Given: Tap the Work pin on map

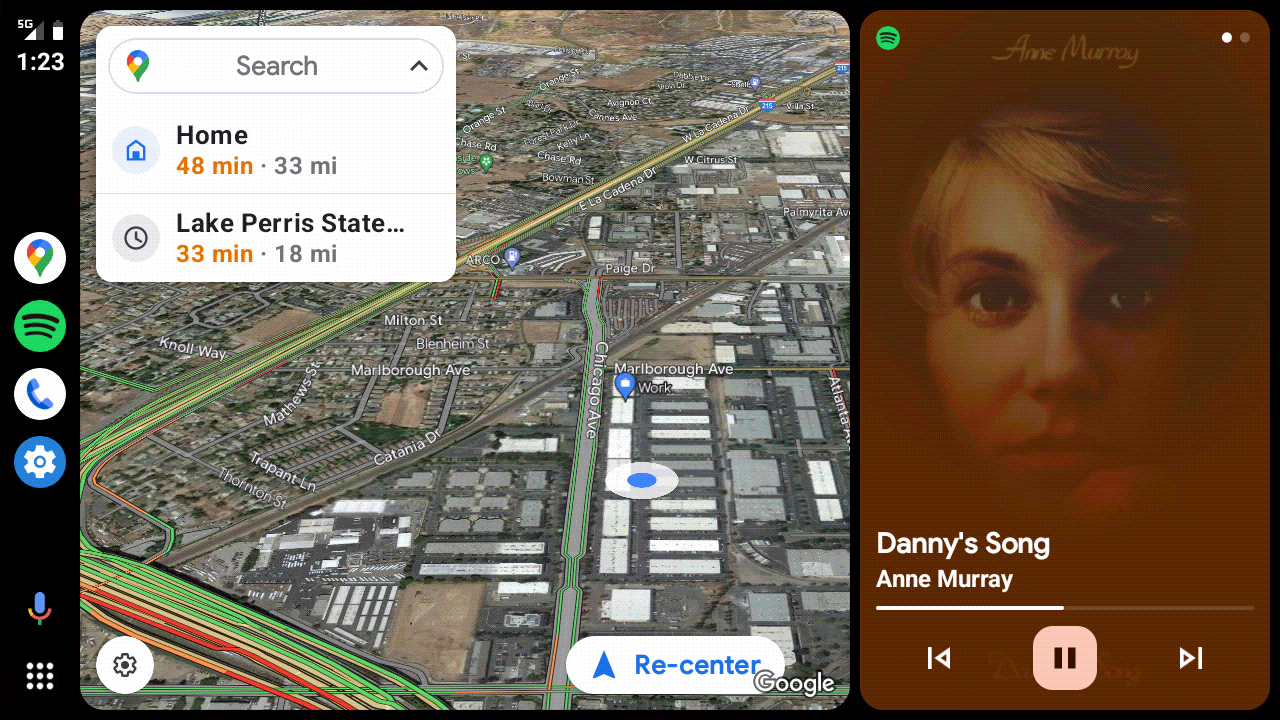Looking at the screenshot, I should [625, 384].
